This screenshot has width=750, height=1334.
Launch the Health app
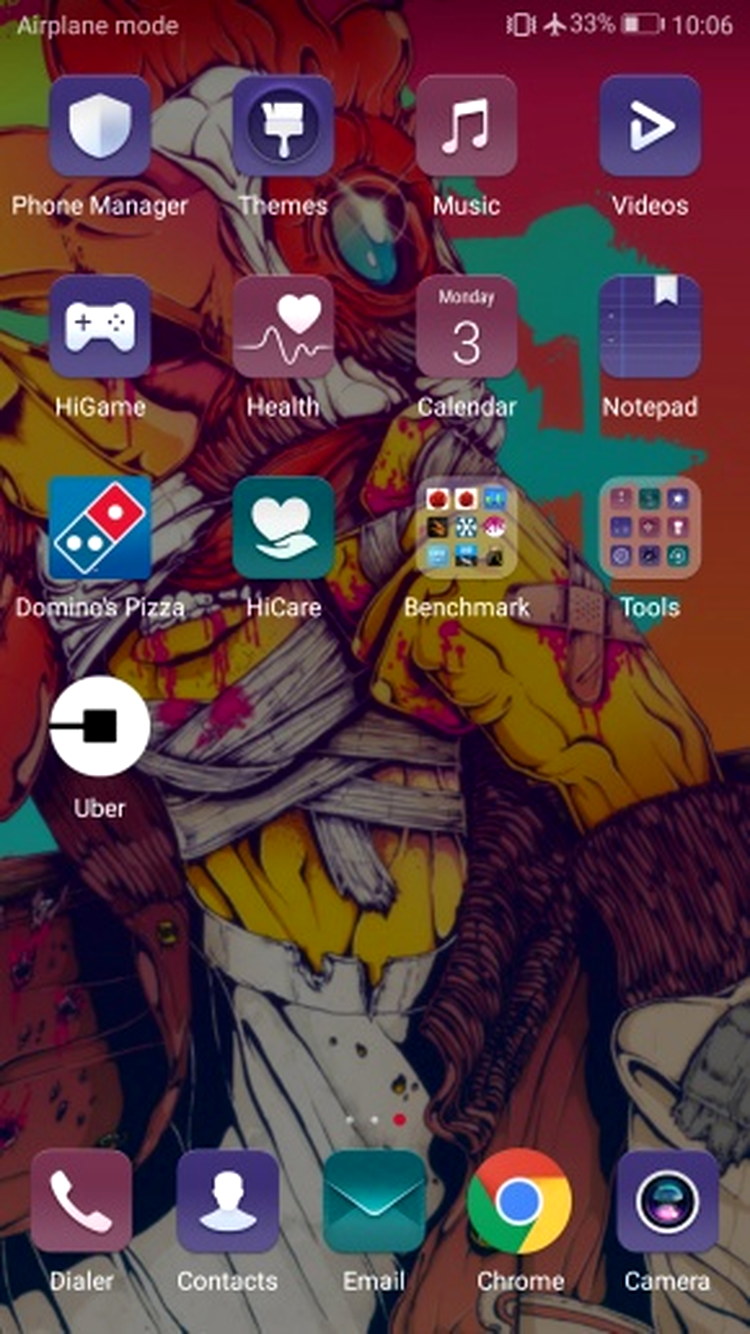coord(283,328)
